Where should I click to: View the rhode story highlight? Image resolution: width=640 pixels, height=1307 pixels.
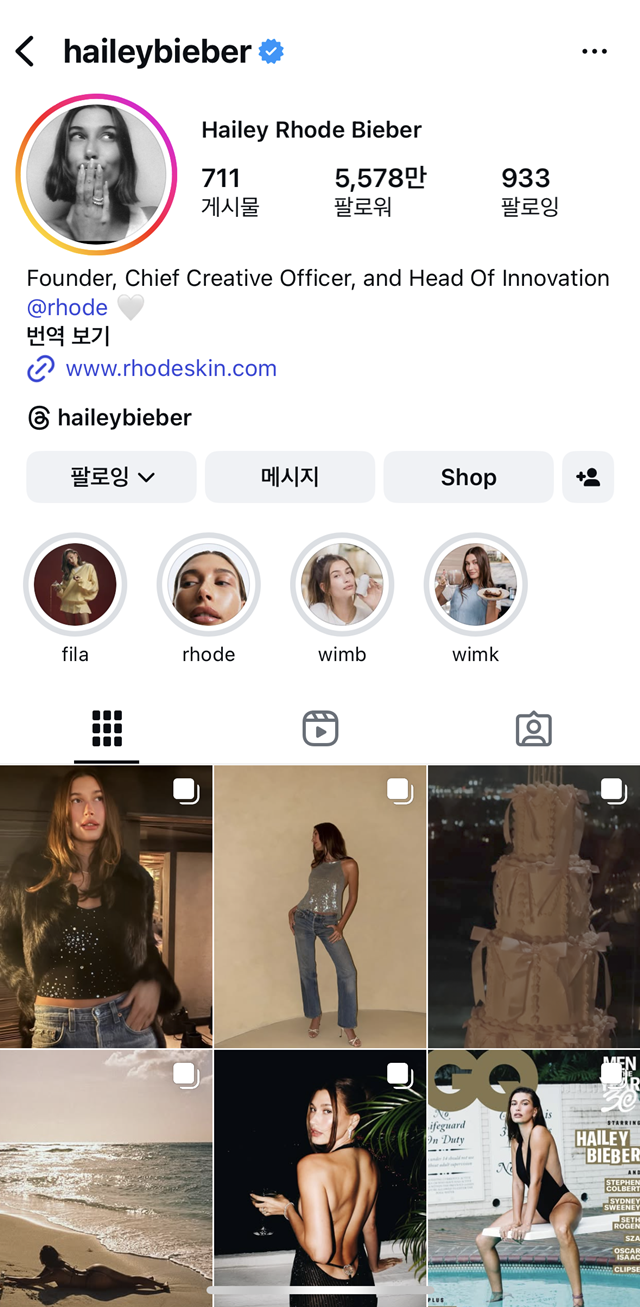point(208,585)
